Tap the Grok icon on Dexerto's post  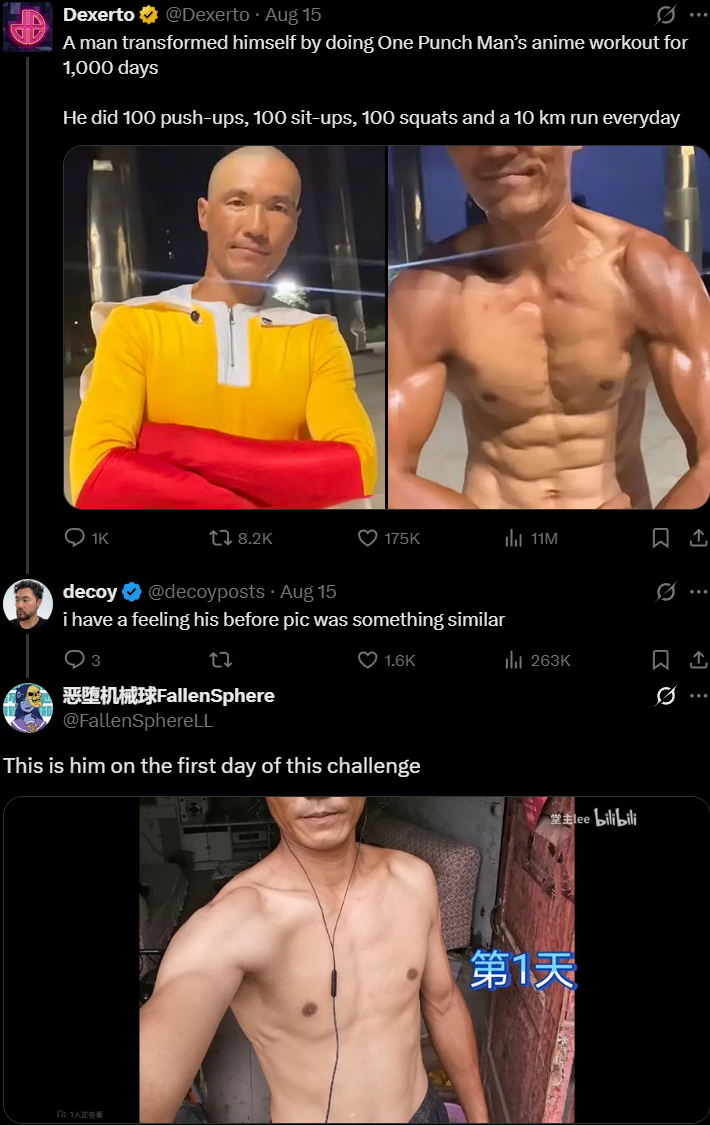pos(665,16)
